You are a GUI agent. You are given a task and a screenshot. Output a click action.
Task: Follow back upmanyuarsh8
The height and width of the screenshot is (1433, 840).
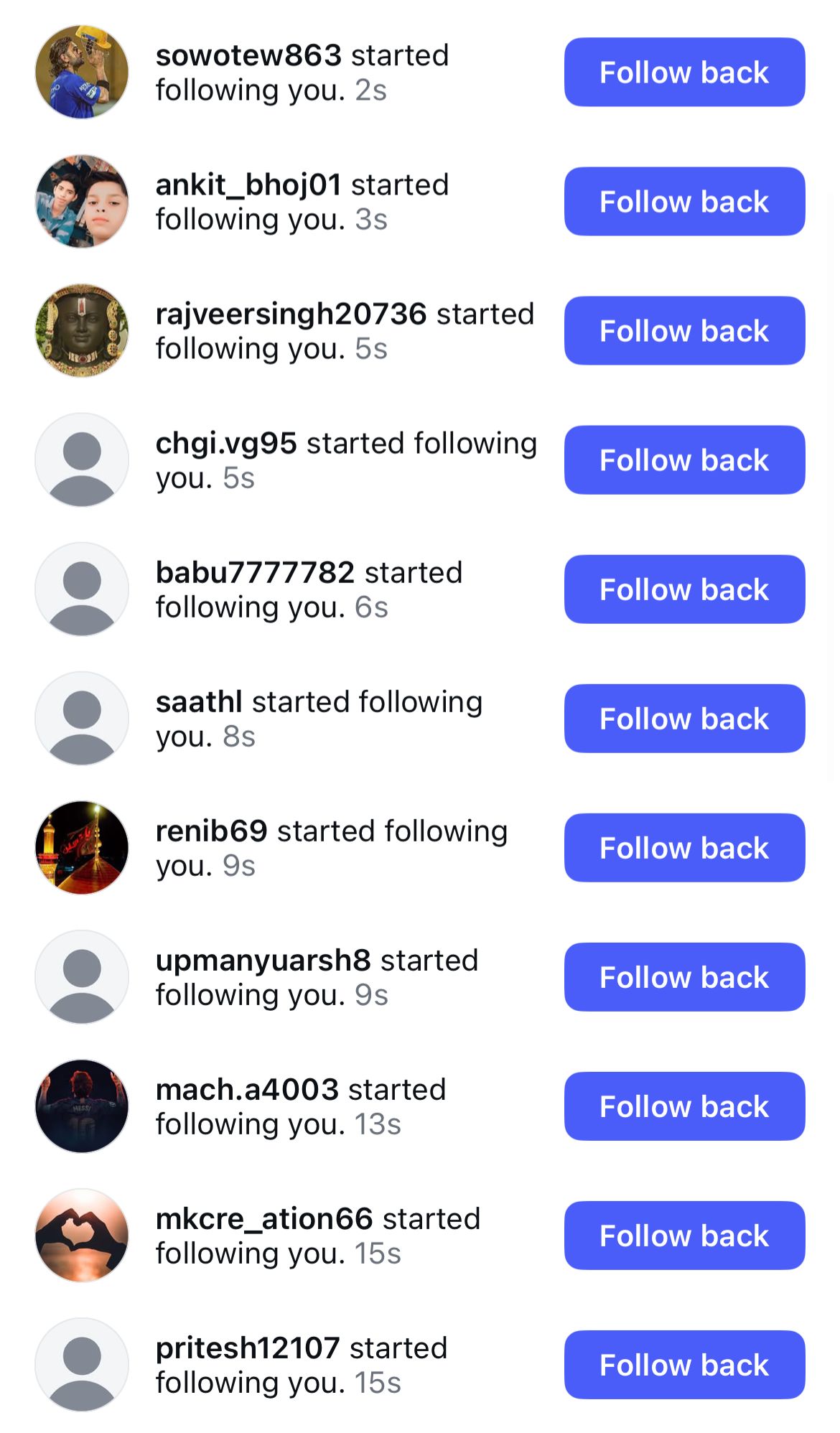click(683, 977)
